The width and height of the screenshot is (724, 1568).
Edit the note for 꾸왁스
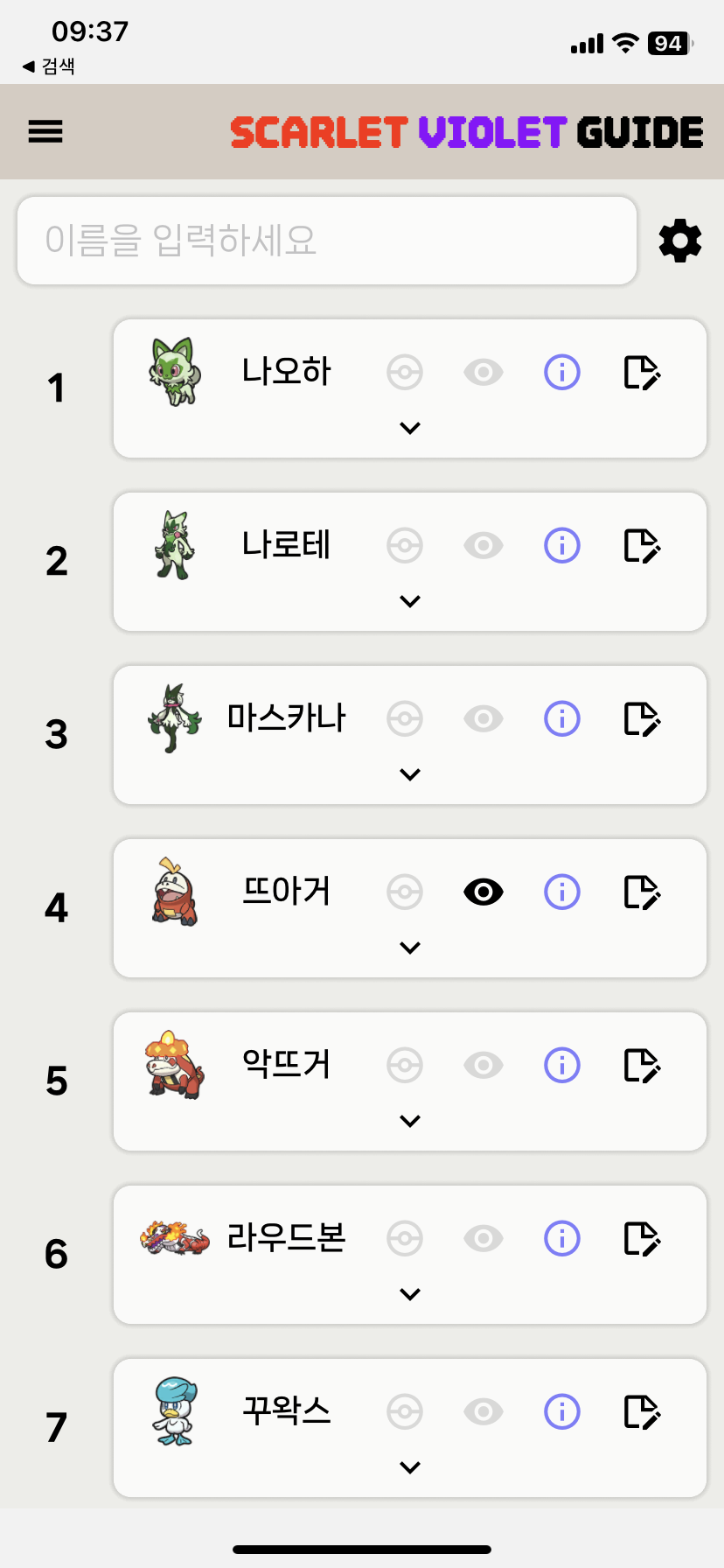click(x=642, y=1411)
